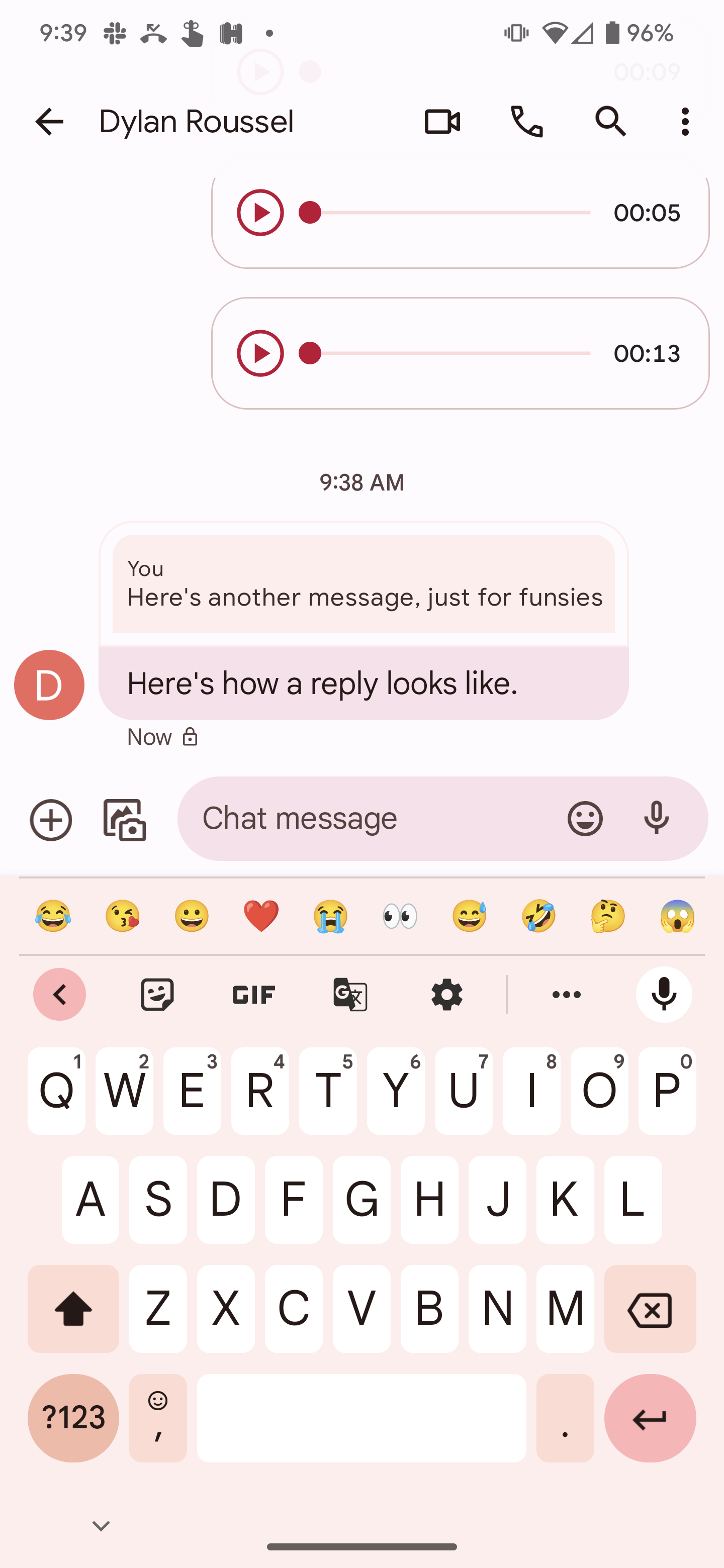Viewport: 724px width, 1568px height.
Task: Start a voice call with Dylan
Action: coord(527,122)
